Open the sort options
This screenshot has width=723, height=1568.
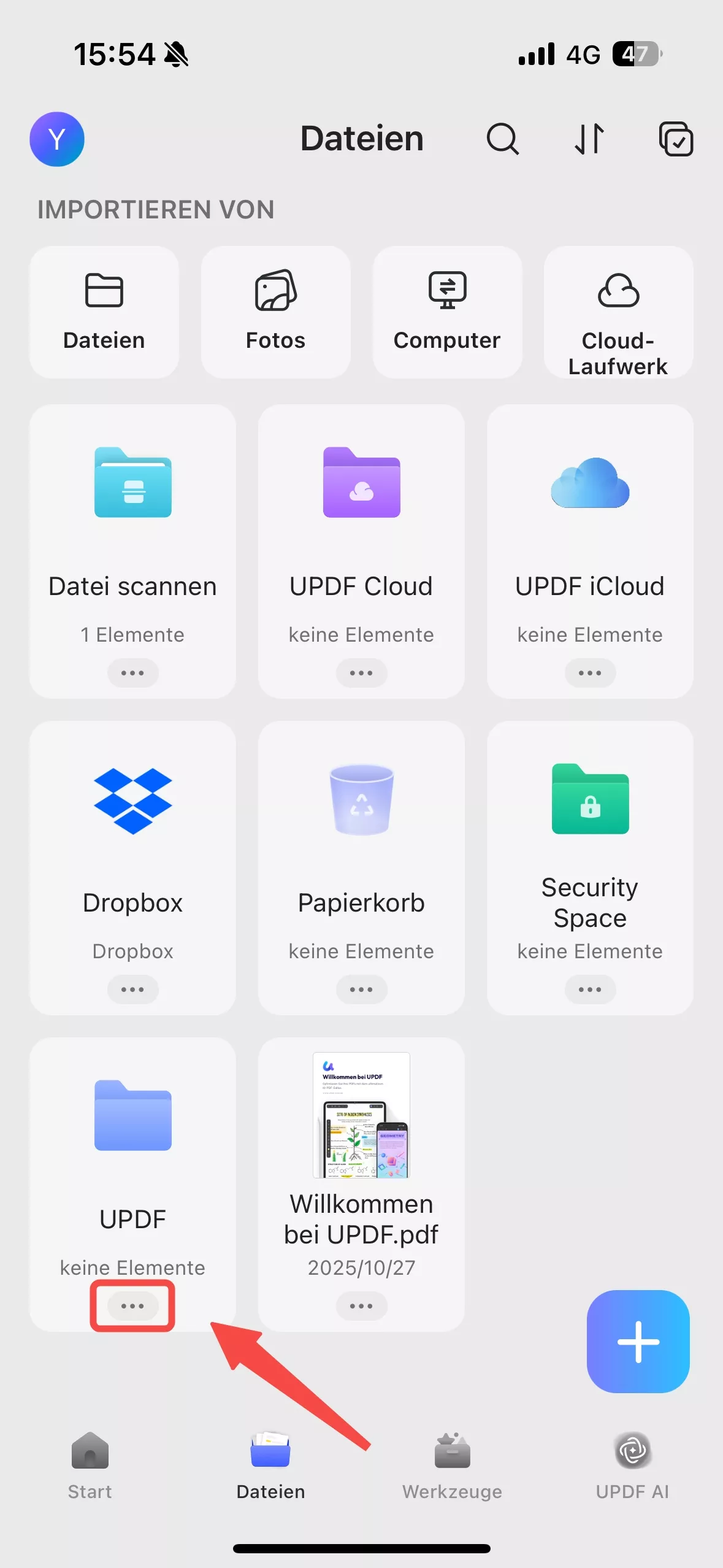pyautogui.click(x=589, y=139)
